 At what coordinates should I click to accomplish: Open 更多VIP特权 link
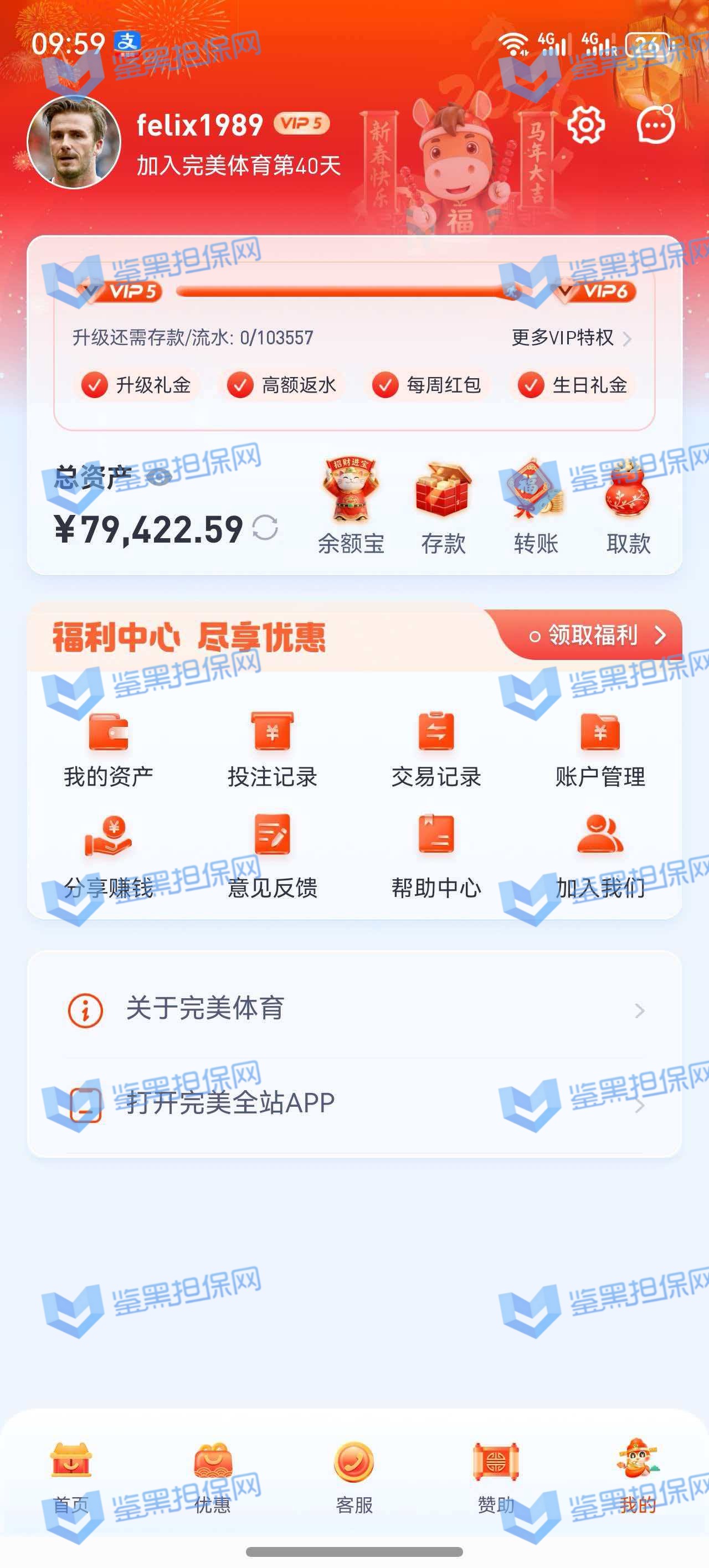570,338
